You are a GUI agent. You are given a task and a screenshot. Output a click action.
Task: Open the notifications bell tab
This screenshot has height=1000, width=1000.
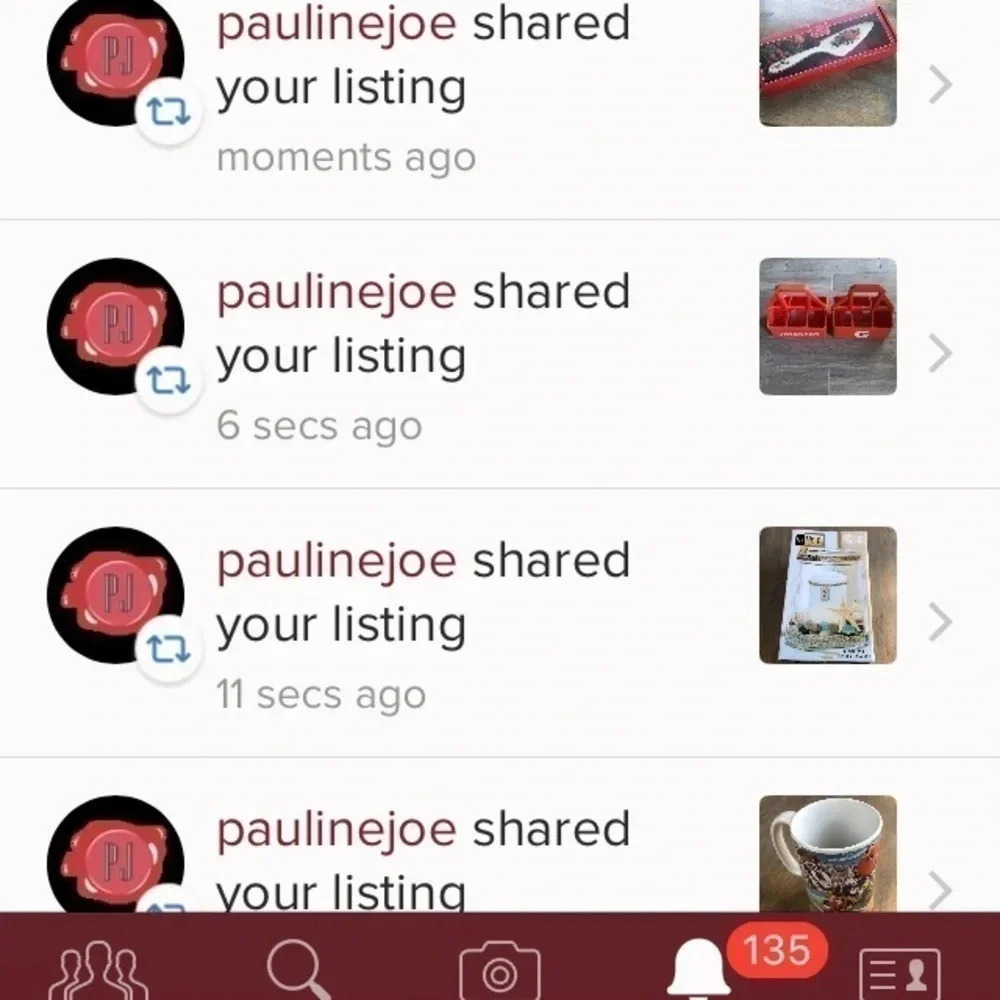pyautogui.click(x=699, y=970)
